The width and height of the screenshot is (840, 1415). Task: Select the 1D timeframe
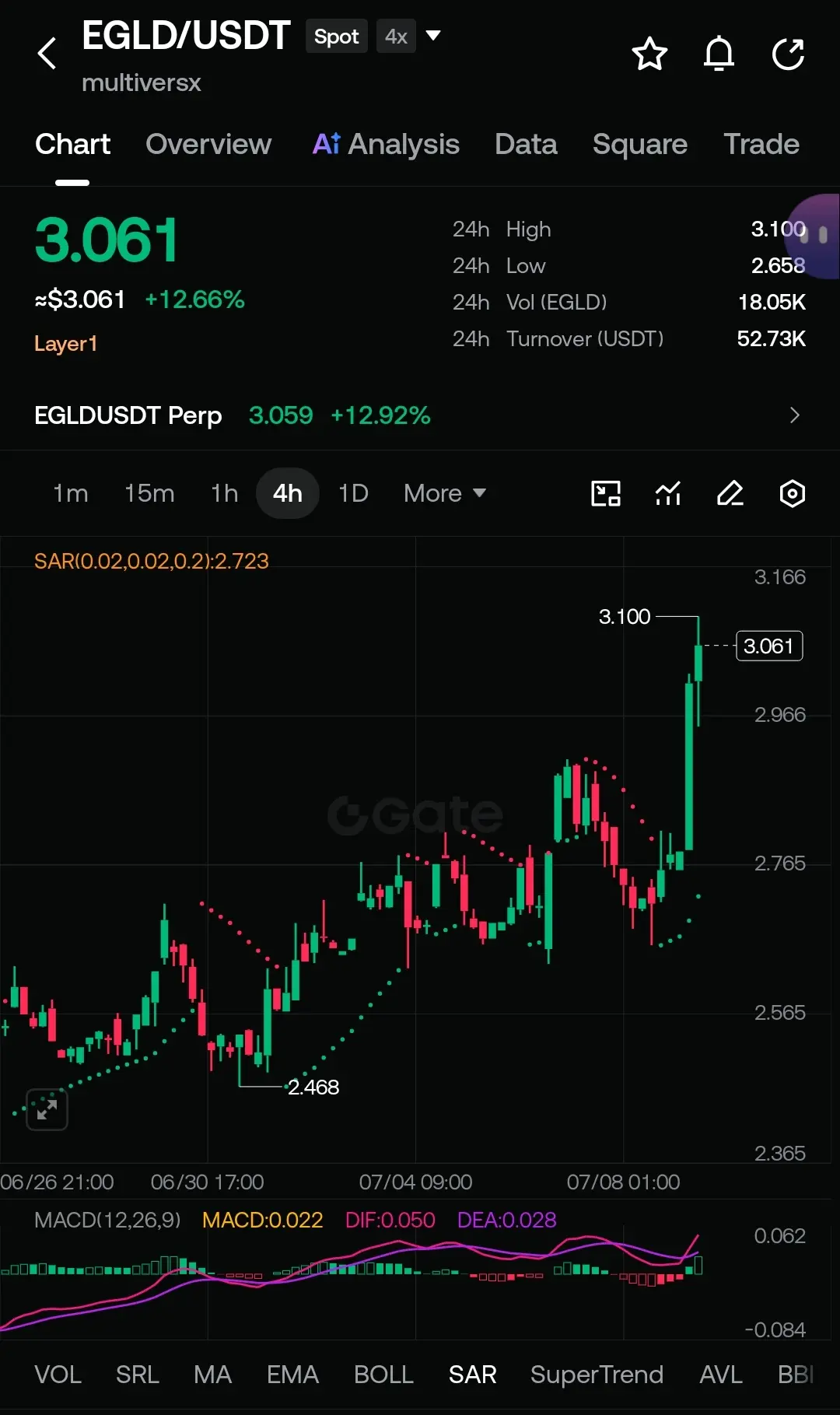coord(353,493)
